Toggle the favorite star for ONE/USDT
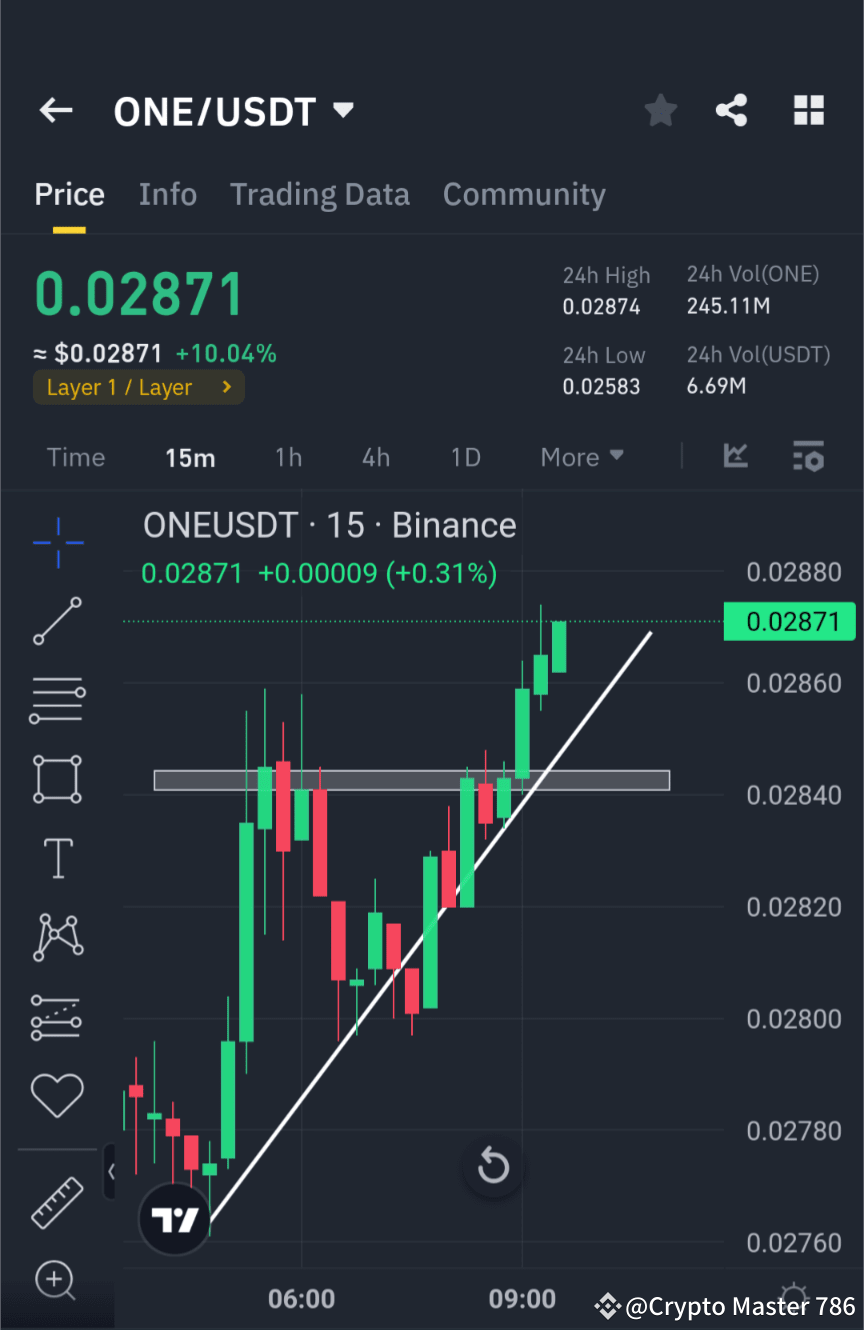 [x=660, y=110]
